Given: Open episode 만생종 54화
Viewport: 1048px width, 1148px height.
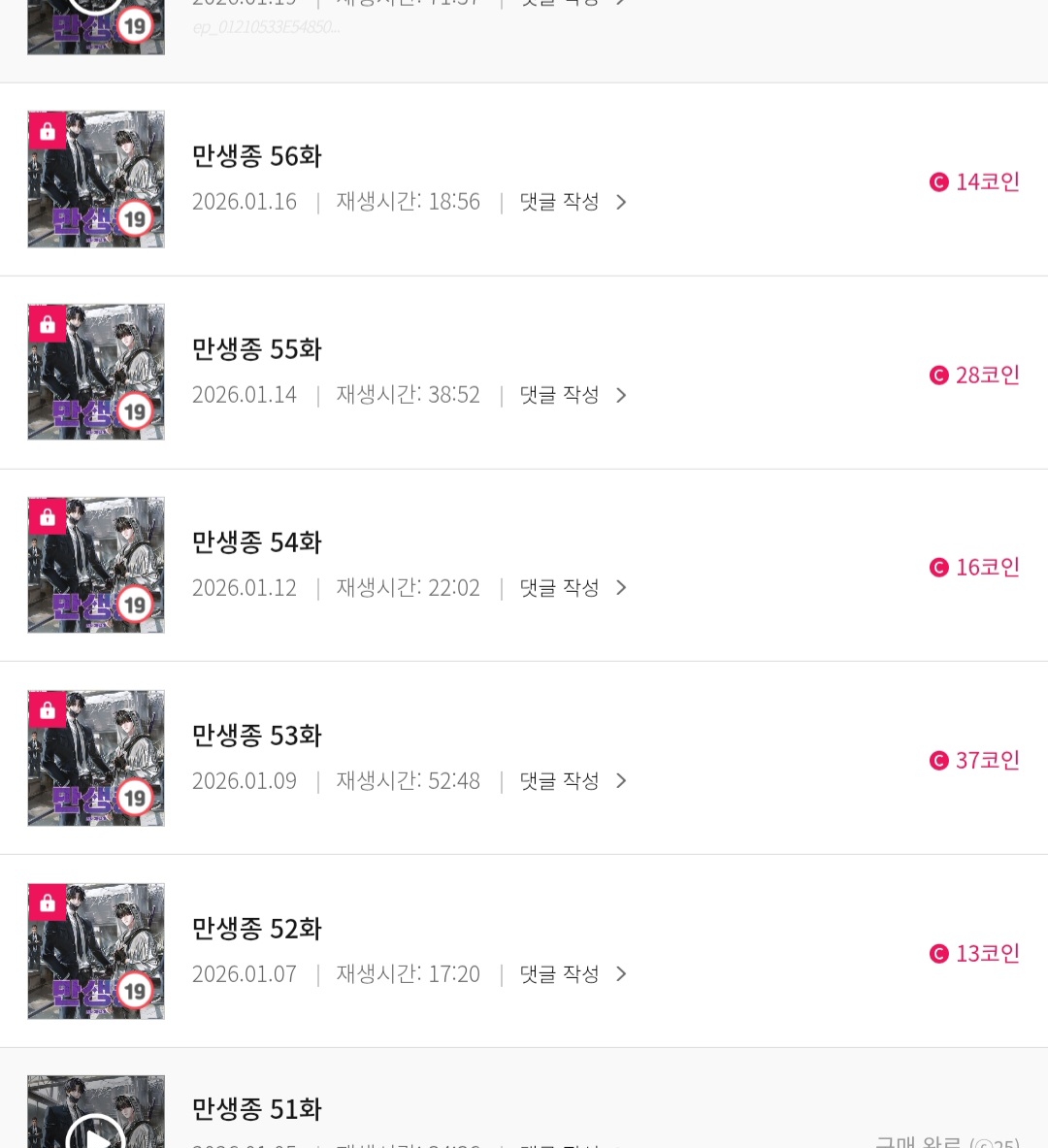Looking at the screenshot, I should click(256, 542).
